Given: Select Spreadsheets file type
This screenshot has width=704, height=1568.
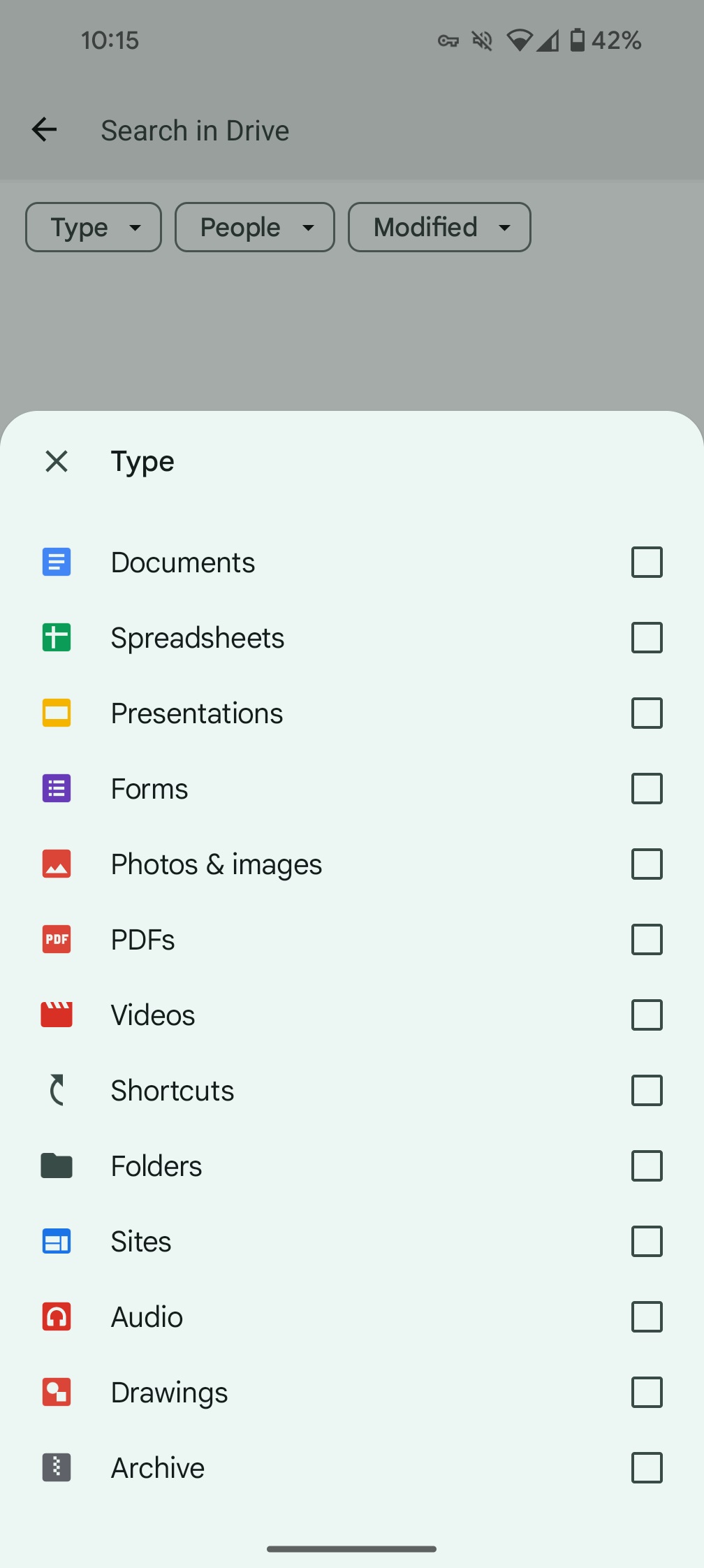Looking at the screenshot, I should (352, 638).
